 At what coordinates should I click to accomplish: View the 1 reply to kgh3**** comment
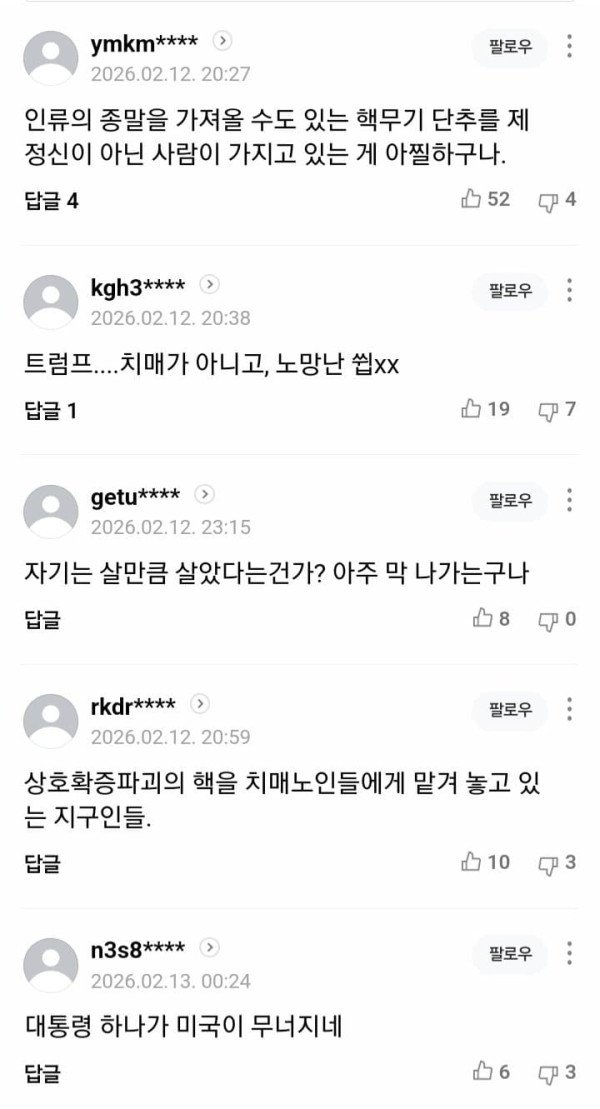tap(50, 410)
